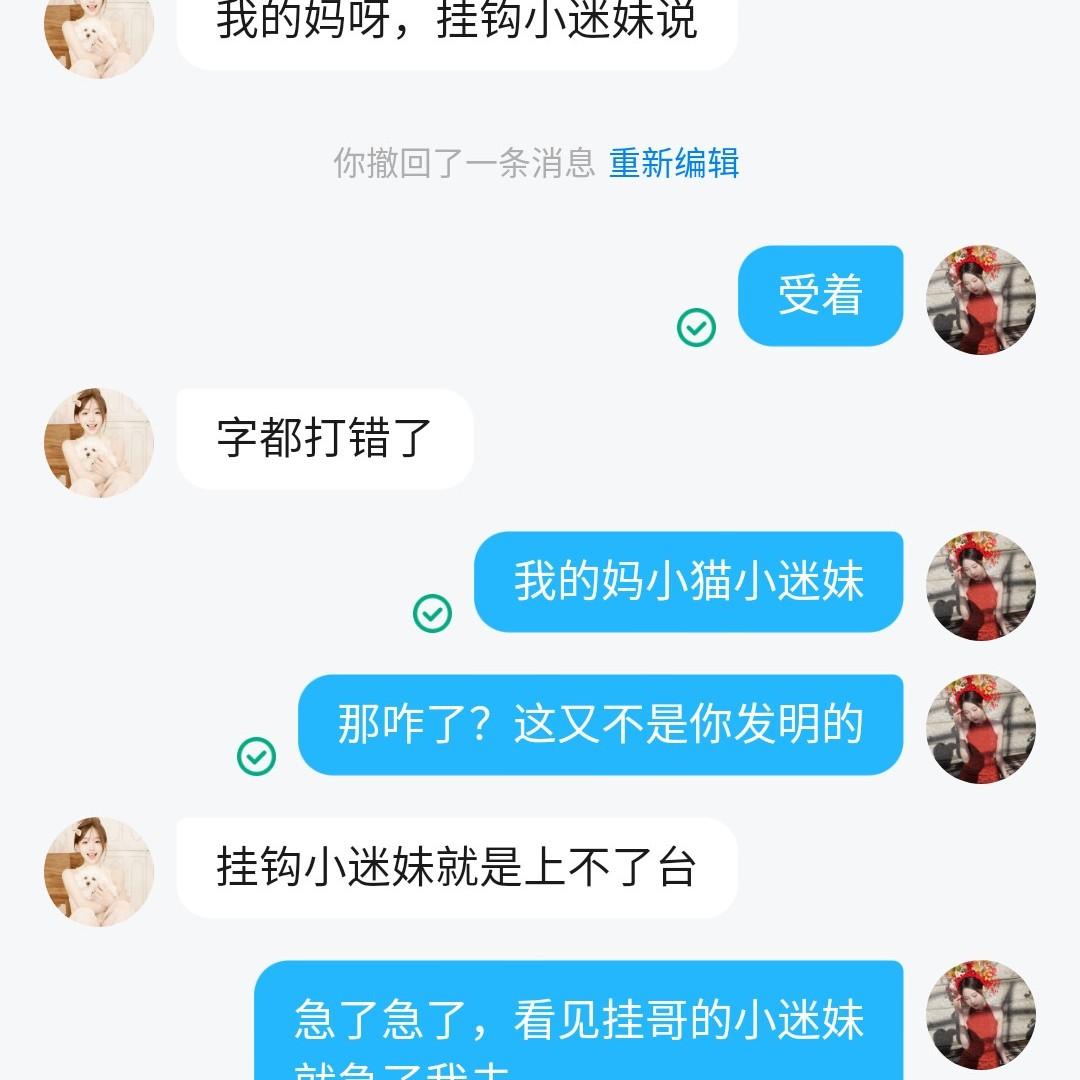Tap the avatar beside 那咋了？这又不是你发明的
Image resolution: width=1080 pixels, height=1080 pixels.
click(x=981, y=728)
